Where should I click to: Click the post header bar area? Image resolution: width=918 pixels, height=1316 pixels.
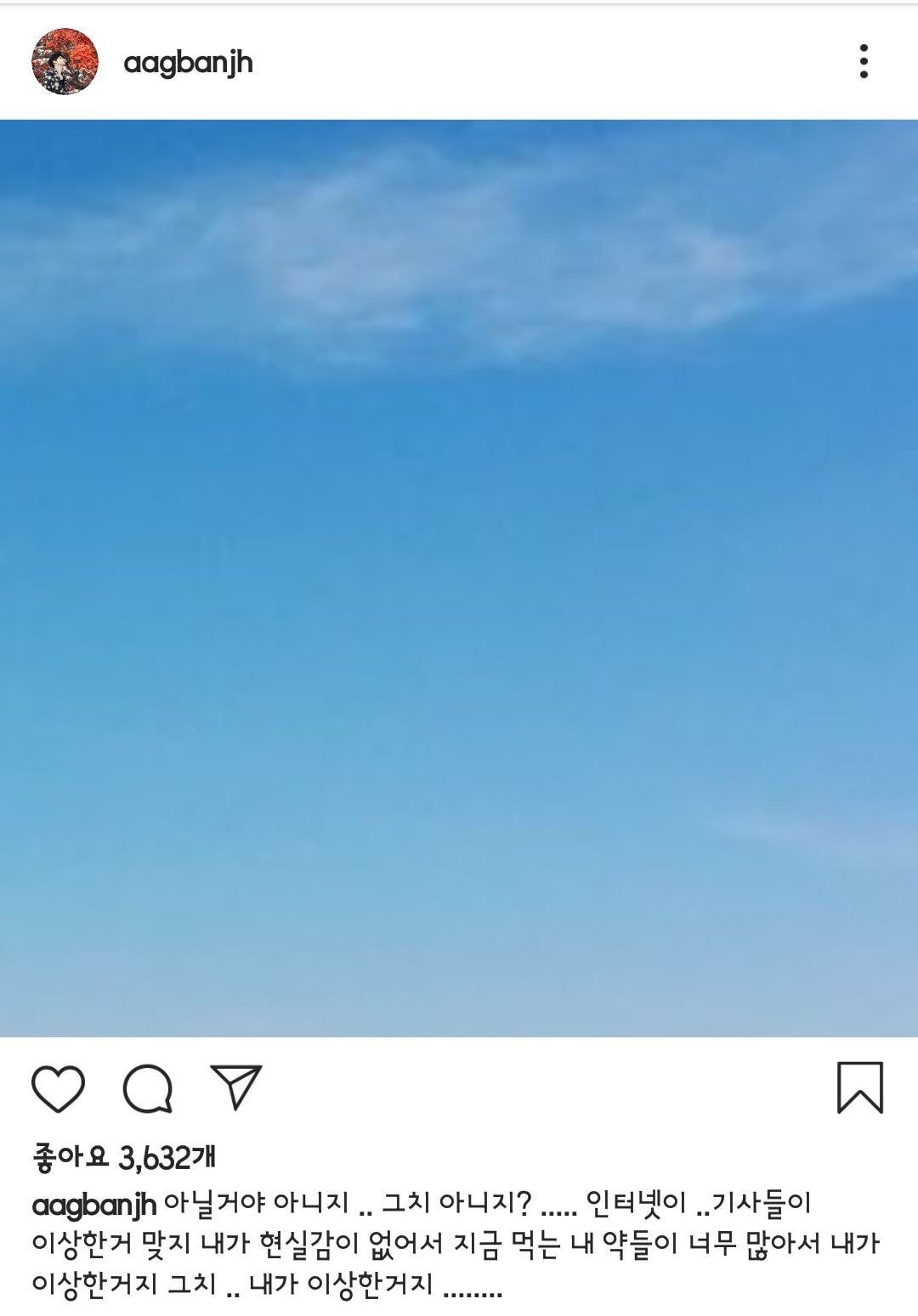coord(459,59)
